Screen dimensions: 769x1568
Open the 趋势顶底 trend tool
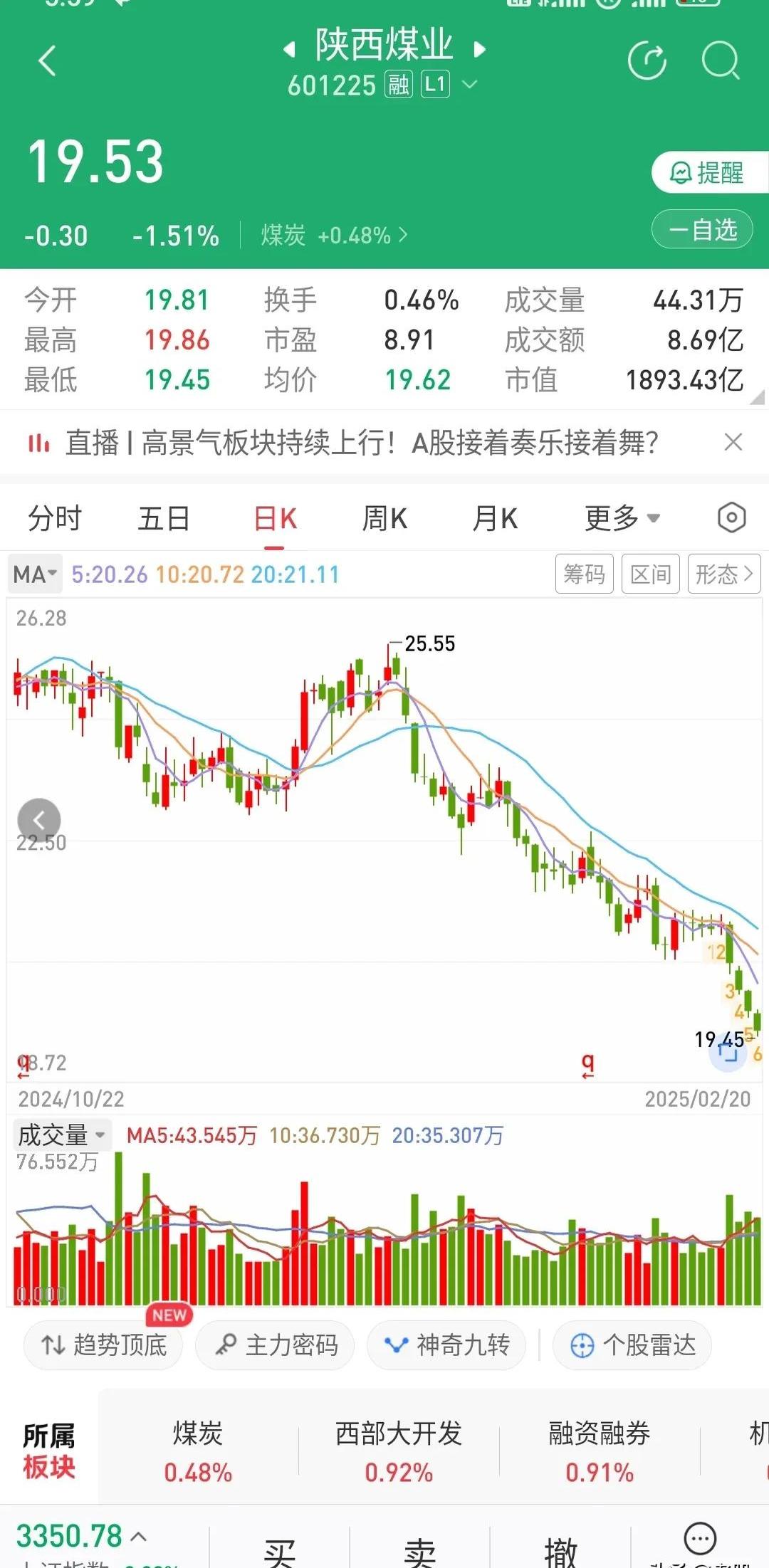pyautogui.click(x=103, y=1345)
